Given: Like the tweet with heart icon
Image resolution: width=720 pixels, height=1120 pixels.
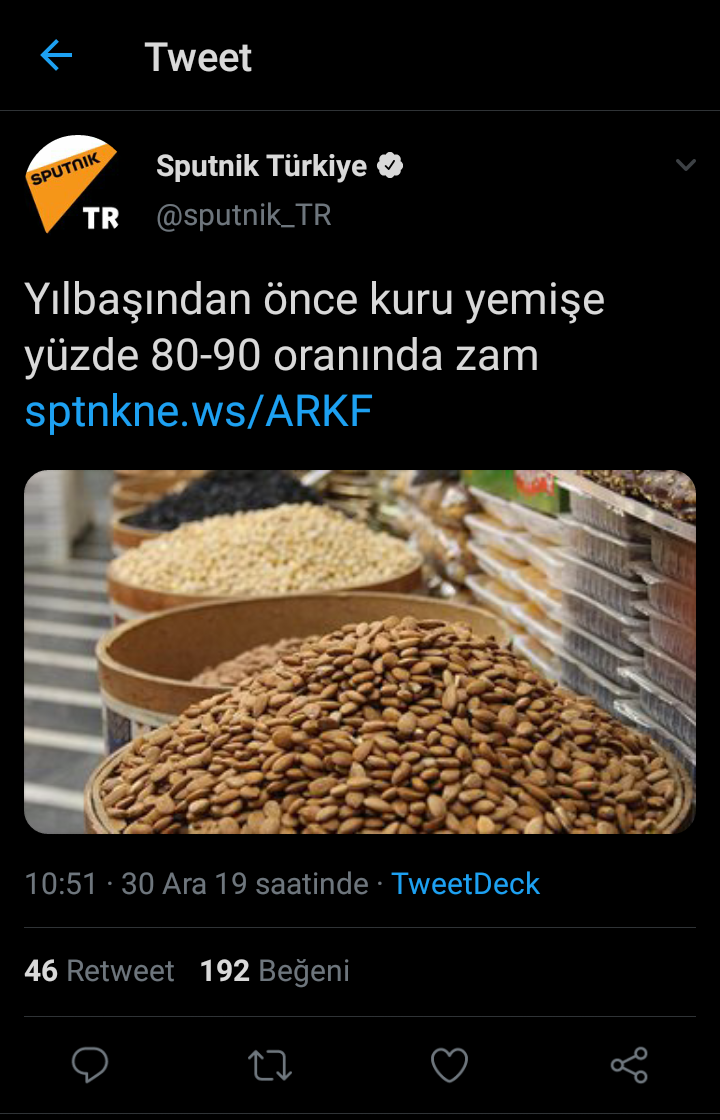Looking at the screenshot, I should pos(449,1065).
